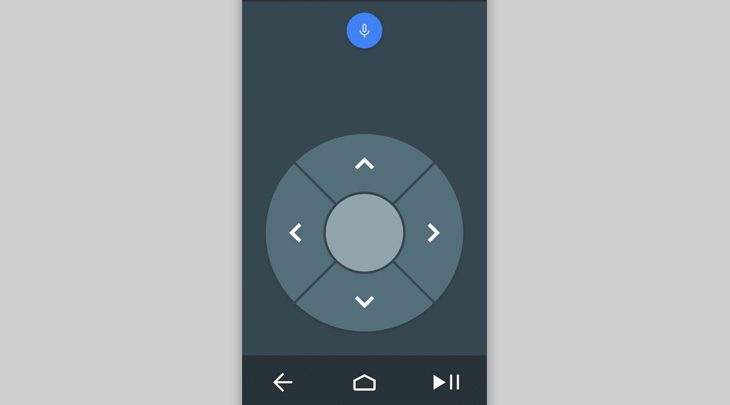This screenshot has width=730, height=405.
Task: Tap the D-pad right arrow
Action: [433, 233]
